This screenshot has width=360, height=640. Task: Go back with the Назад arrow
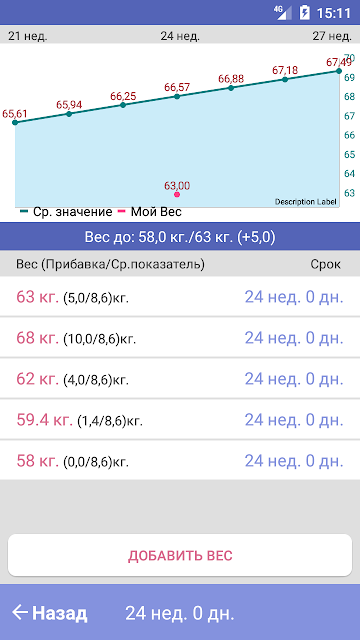tap(49, 613)
